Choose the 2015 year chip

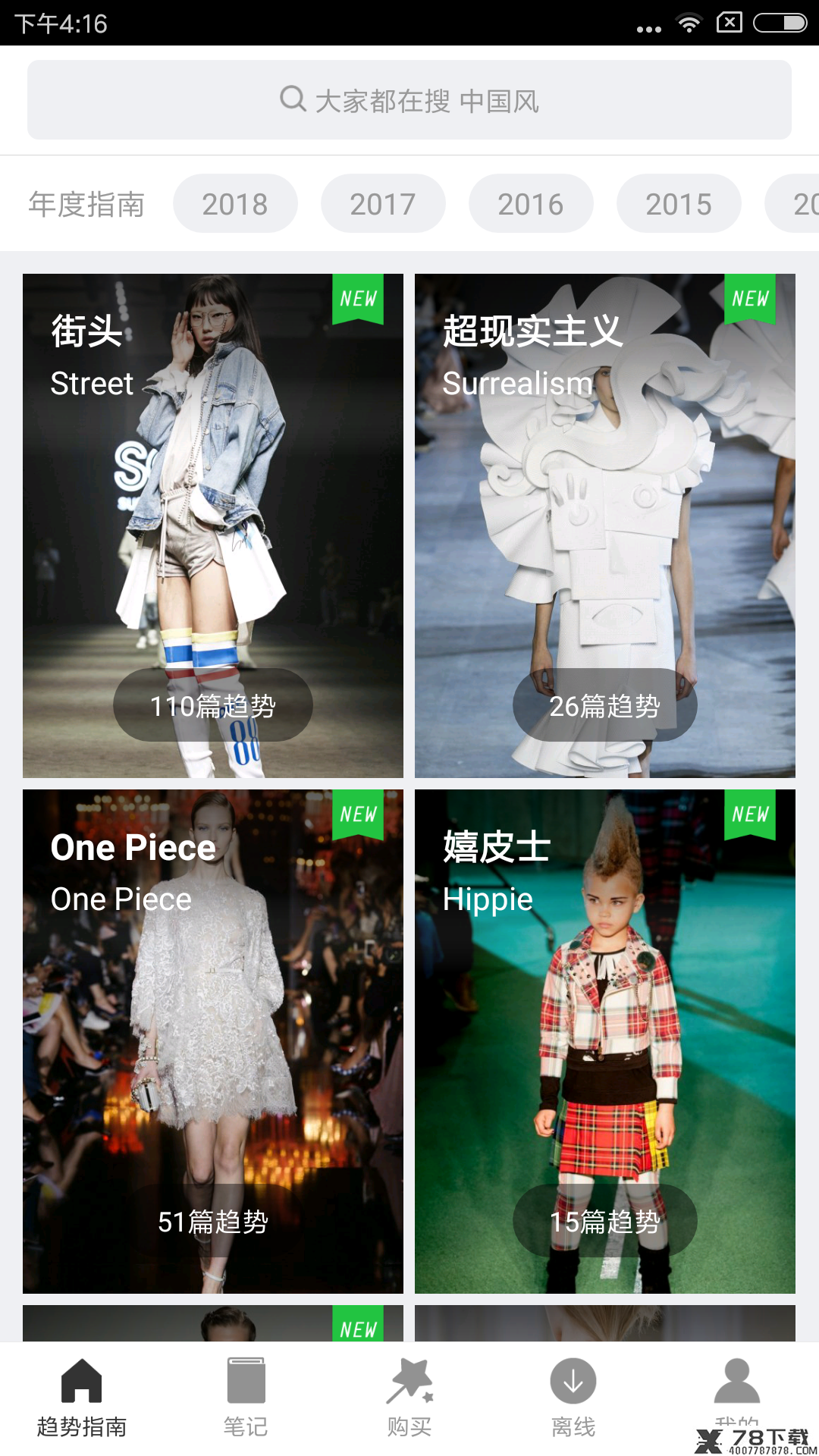pos(679,204)
